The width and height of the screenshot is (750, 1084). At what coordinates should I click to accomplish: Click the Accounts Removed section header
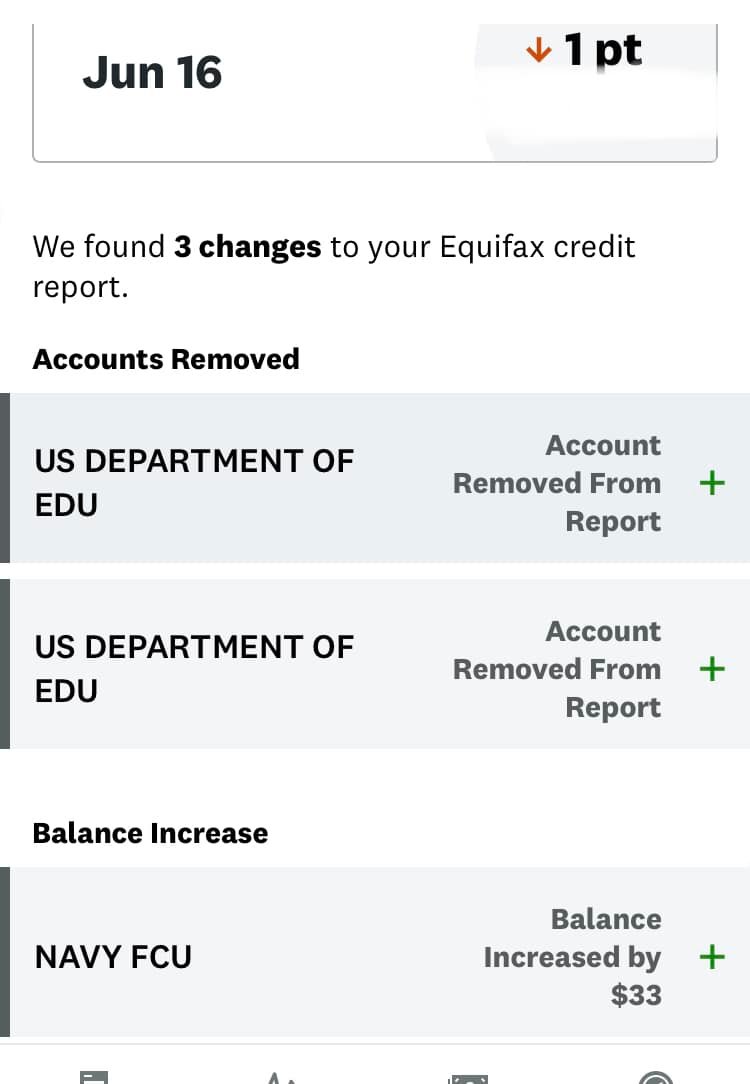click(166, 359)
